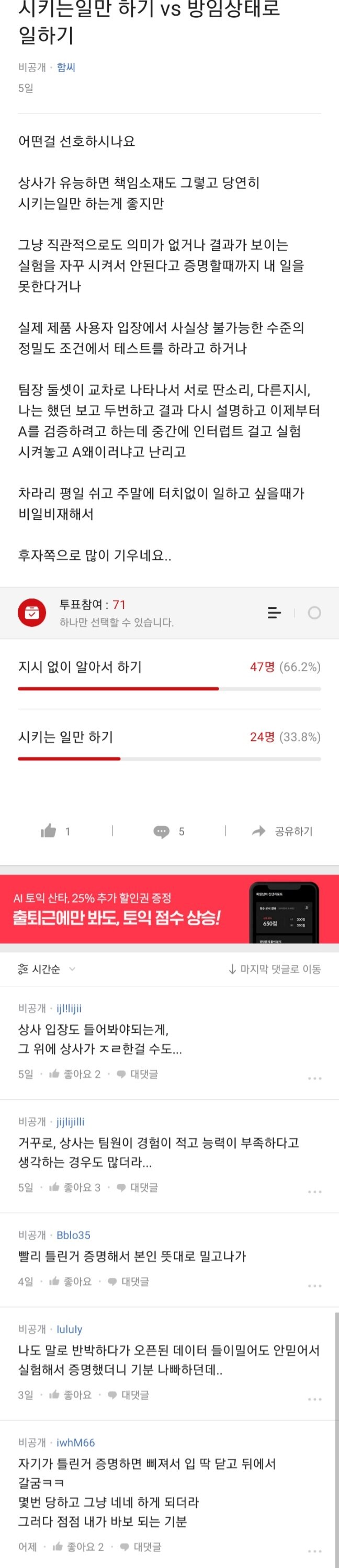Open more options on Bblo35's comment
This screenshot has width=339, height=1568.
coord(314,1286)
